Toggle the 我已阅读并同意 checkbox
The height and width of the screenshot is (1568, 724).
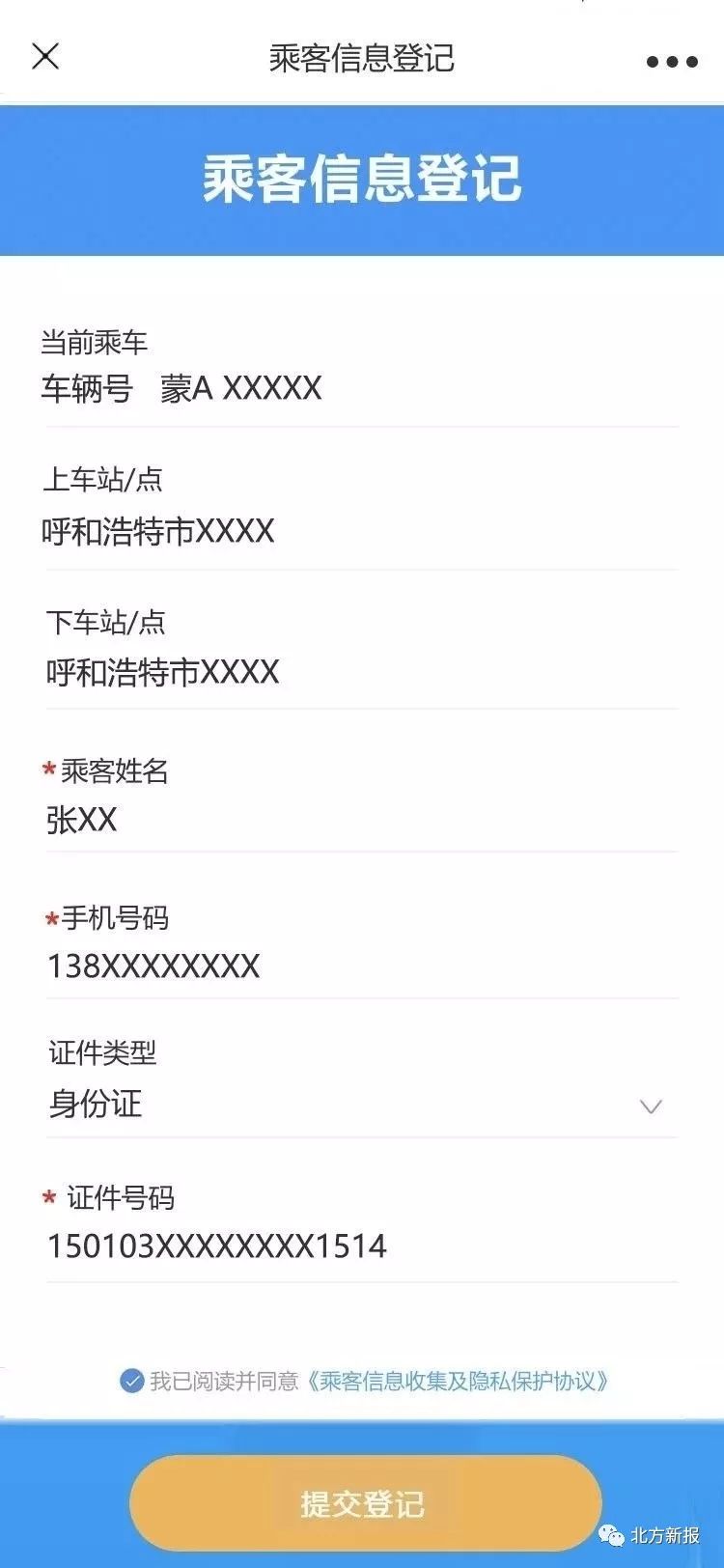[132, 1382]
